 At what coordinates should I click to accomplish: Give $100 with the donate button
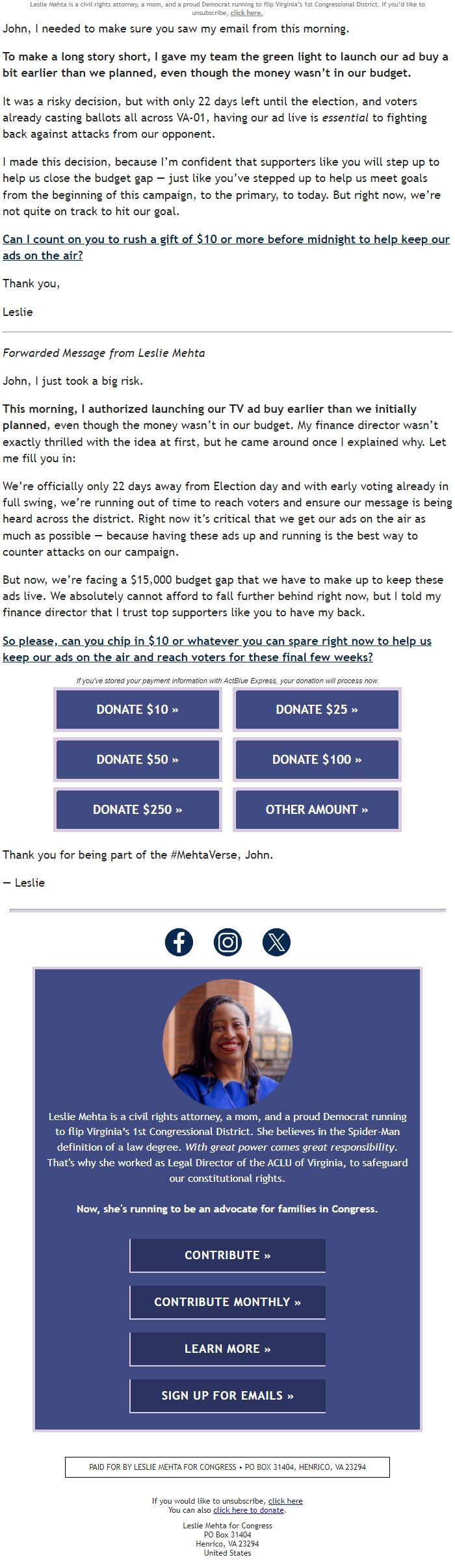pos(317,759)
